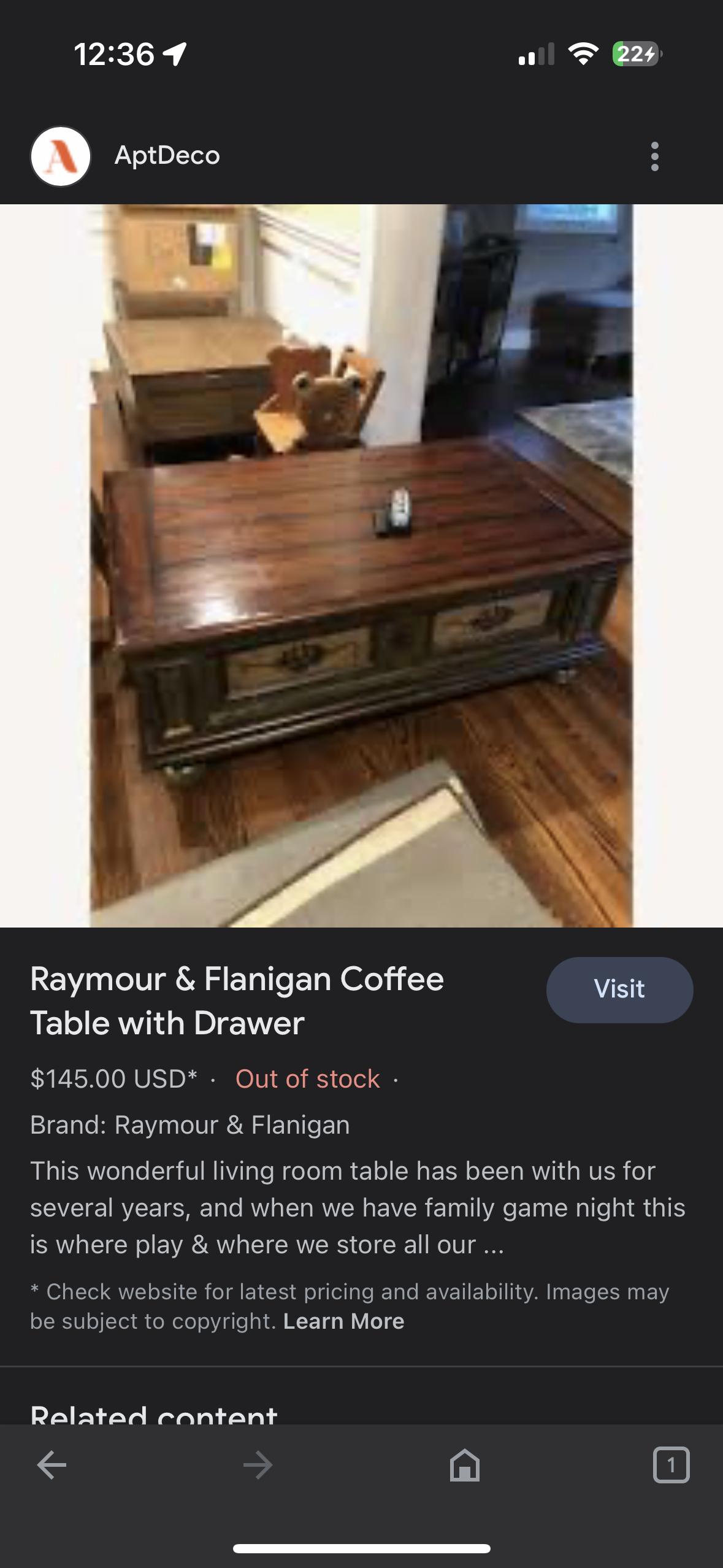The width and height of the screenshot is (723, 1568).
Task: Open the Learn More link
Action: pos(343,1321)
